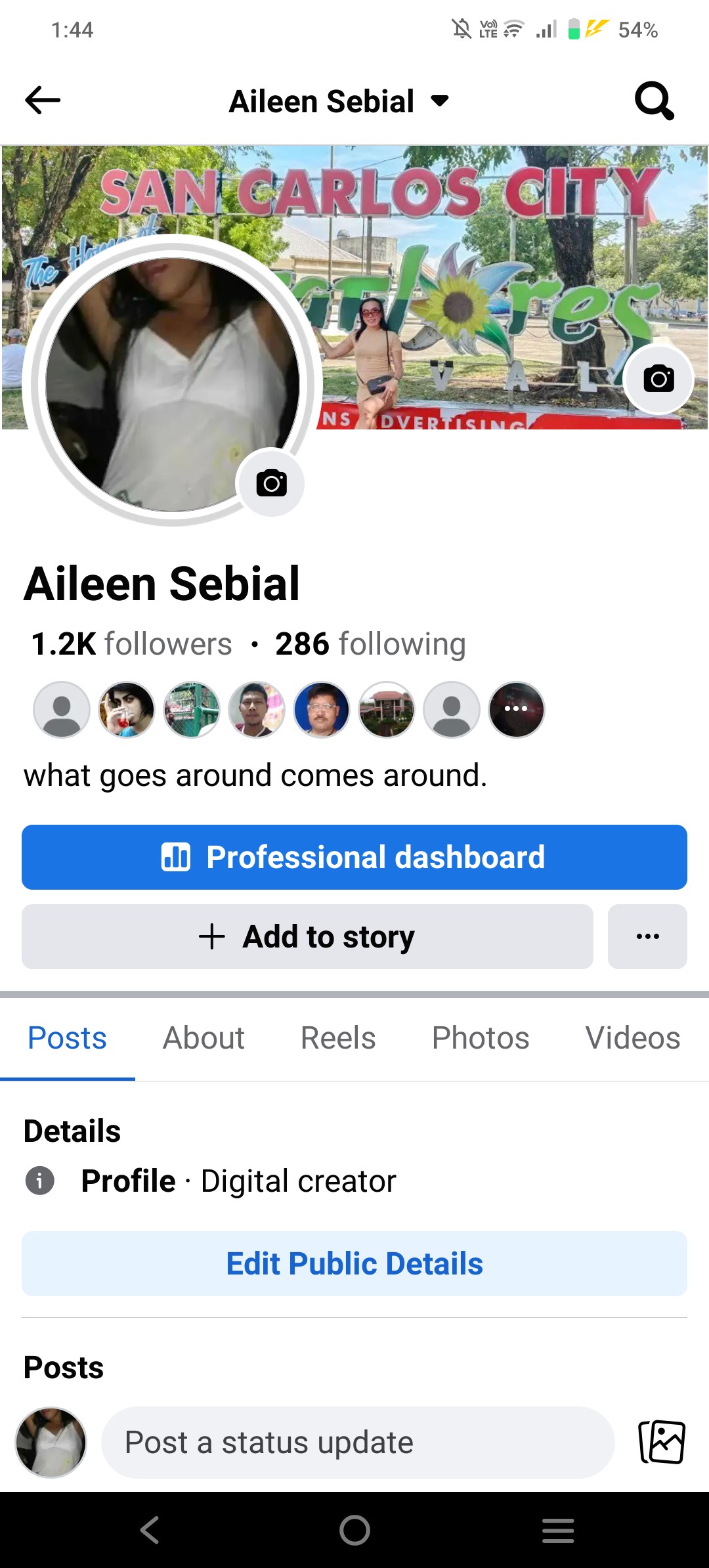
Task: Switch to the Videos tab
Action: click(x=632, y=1038)
